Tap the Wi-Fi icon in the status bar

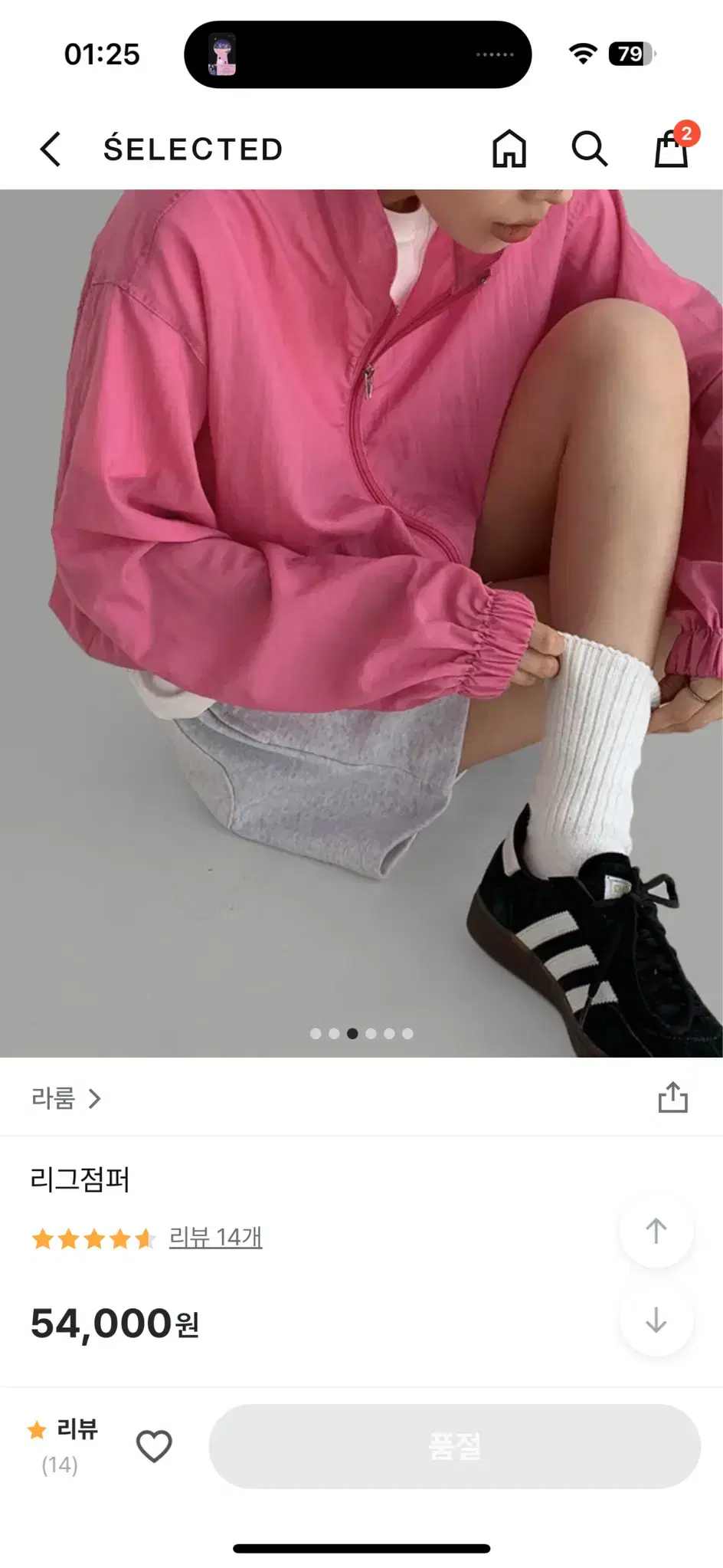pyautogui.click(x=583, y=54)
